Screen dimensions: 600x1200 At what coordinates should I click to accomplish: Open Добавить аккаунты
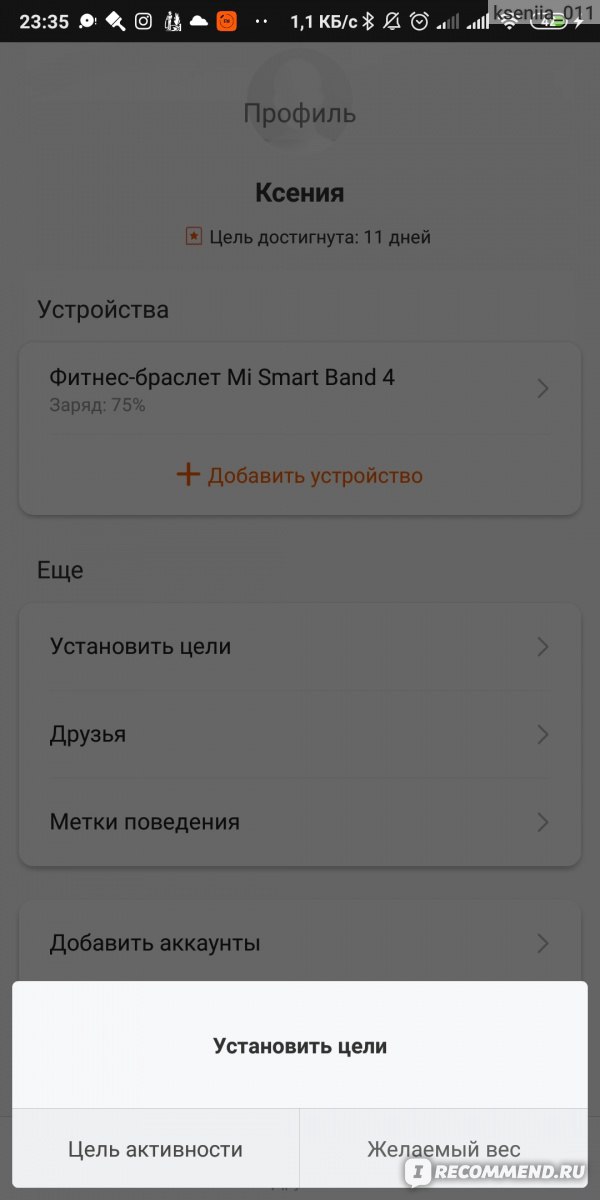[300, 943]
